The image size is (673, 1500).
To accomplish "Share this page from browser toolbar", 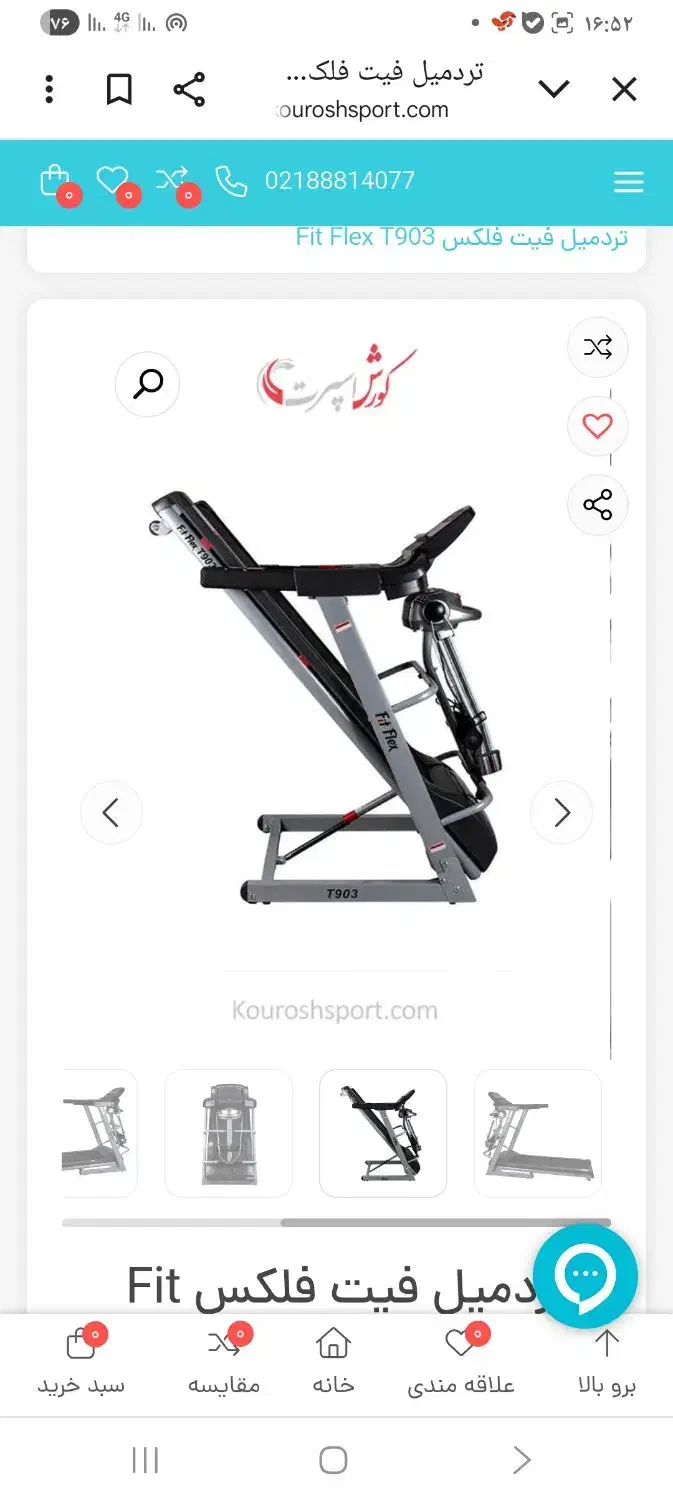I will tap(189, 90).
